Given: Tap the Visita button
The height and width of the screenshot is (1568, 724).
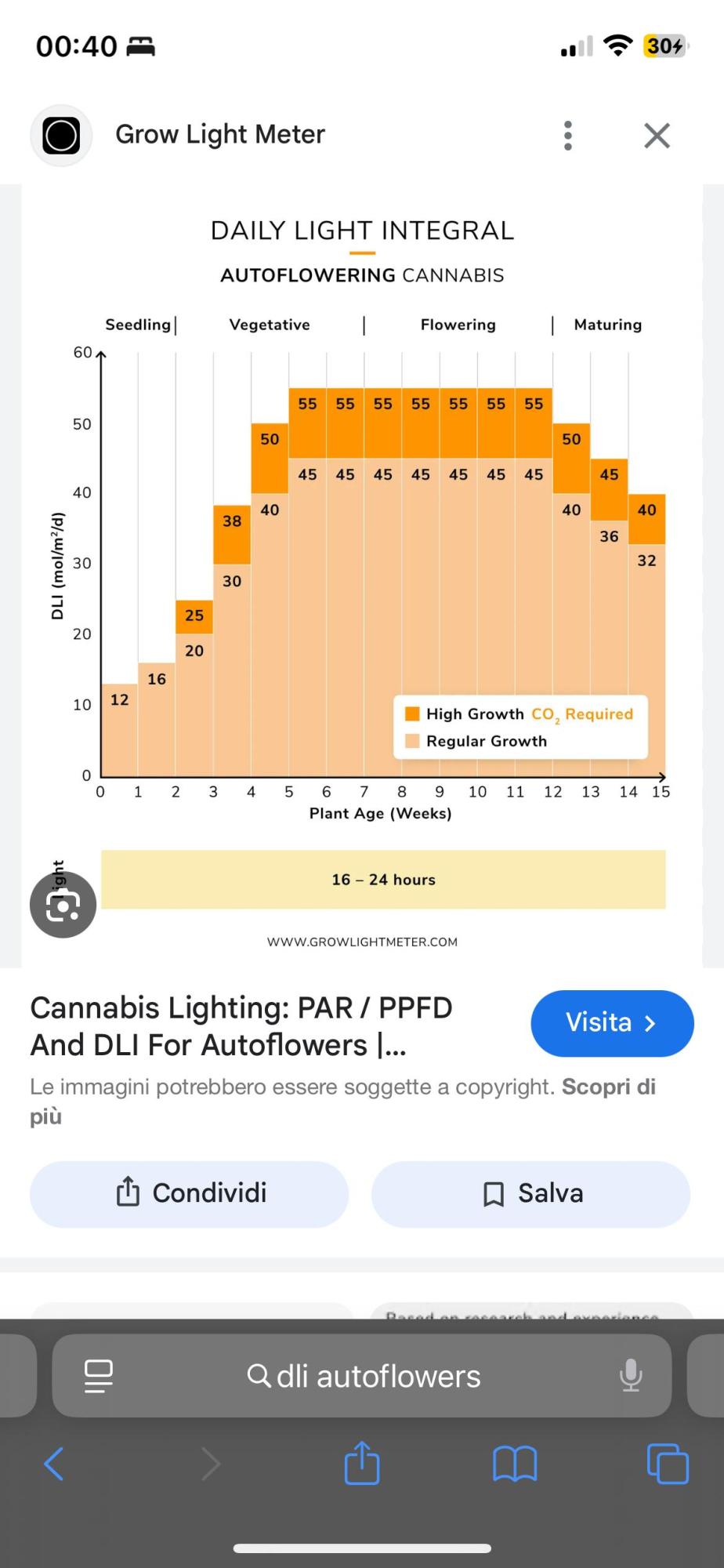Looking at the screenshot, I should click(612, 1023).
